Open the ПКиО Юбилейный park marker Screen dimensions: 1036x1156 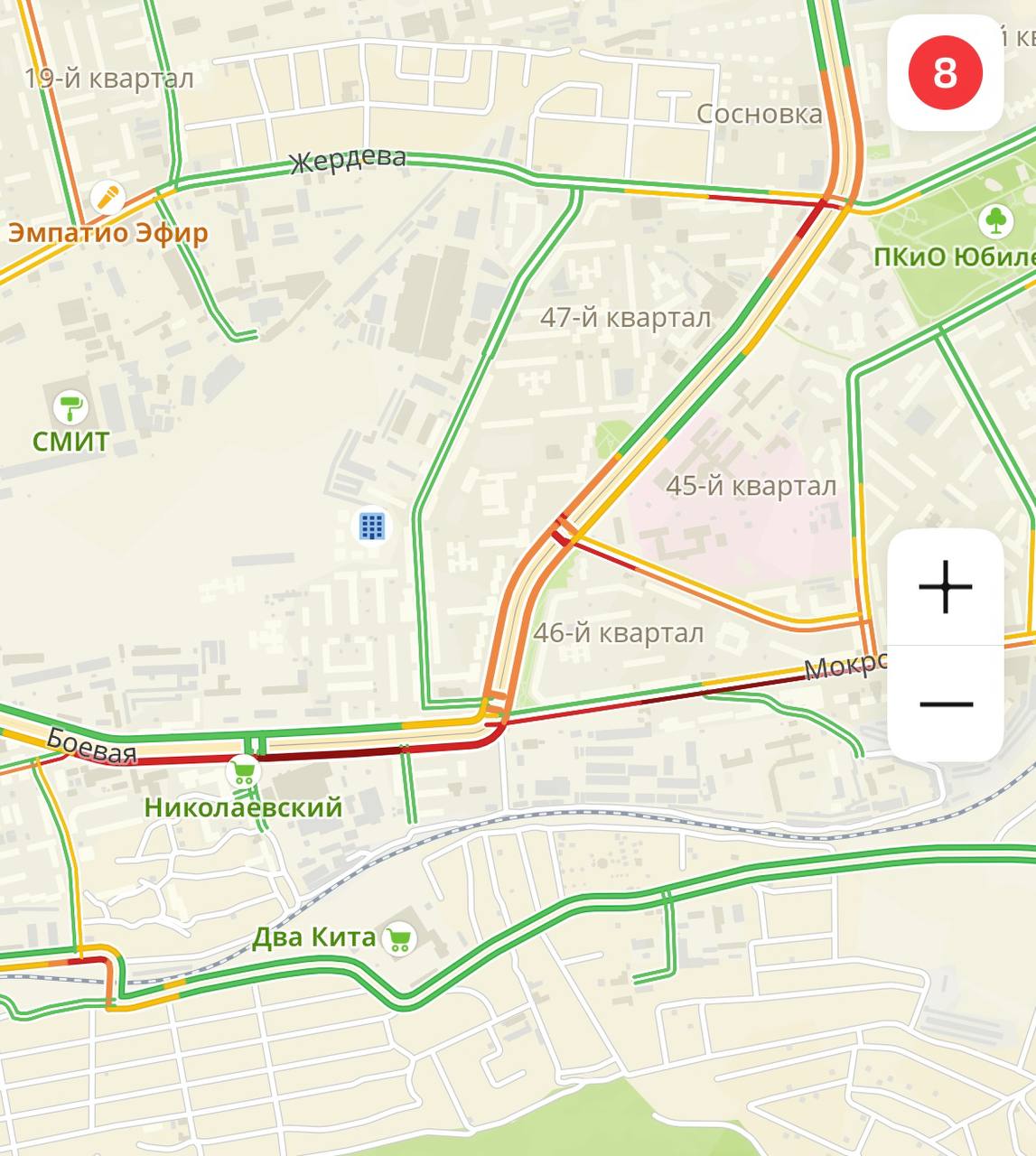[x=996, y=219]
